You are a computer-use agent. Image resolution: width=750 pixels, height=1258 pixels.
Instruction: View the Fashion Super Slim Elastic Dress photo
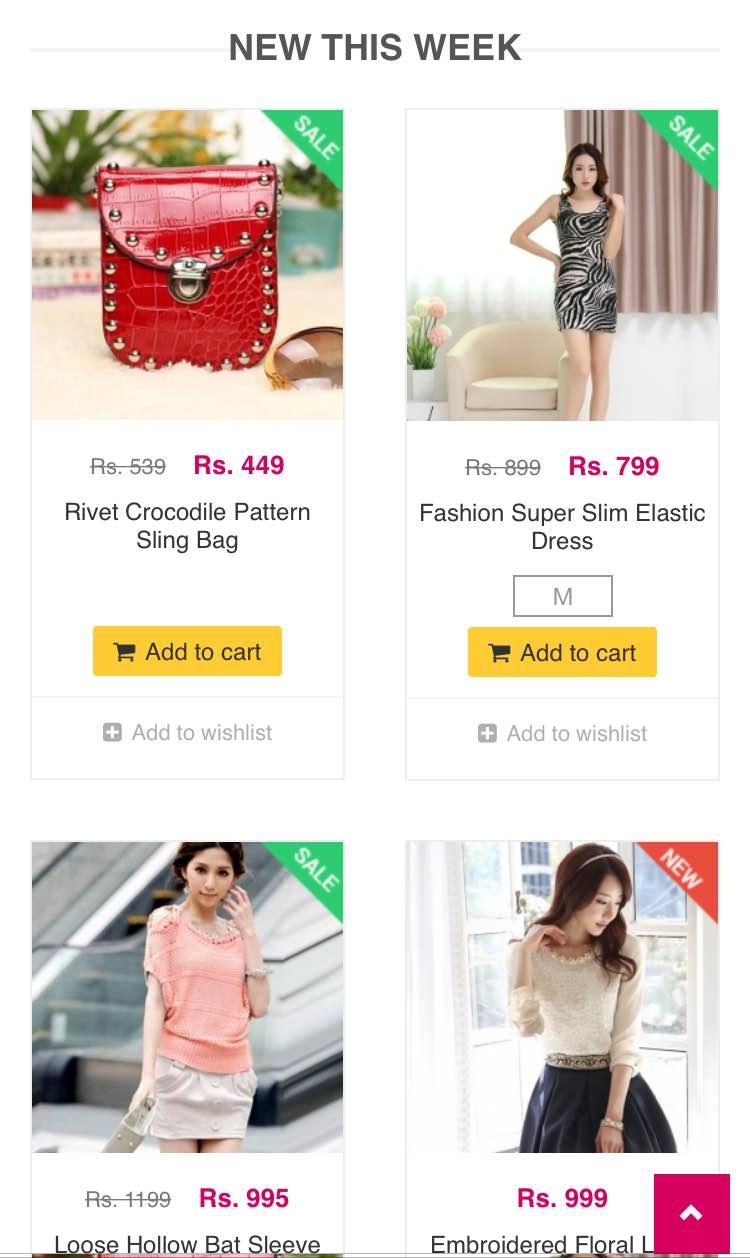pyautogui.click(x=562, y=265)
